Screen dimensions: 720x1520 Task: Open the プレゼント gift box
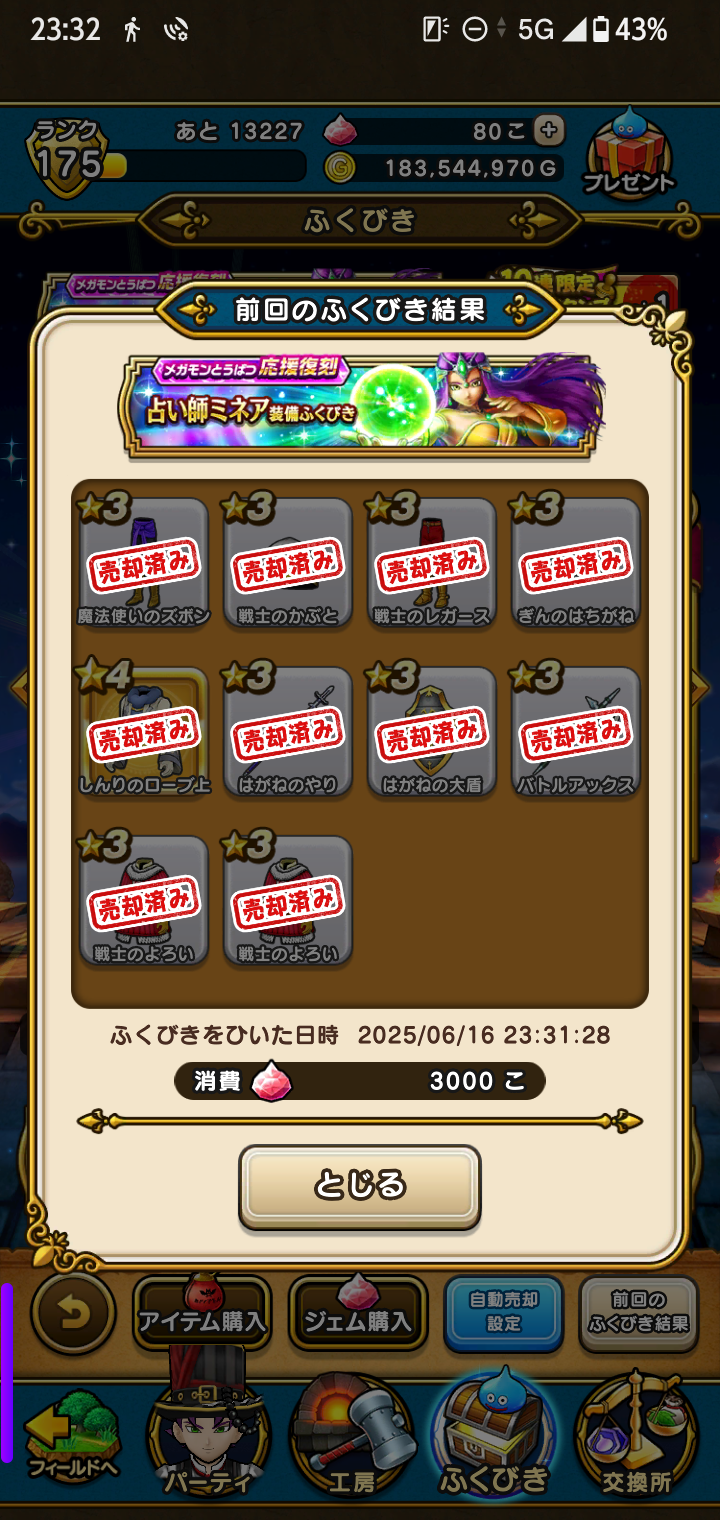(629, 155)
